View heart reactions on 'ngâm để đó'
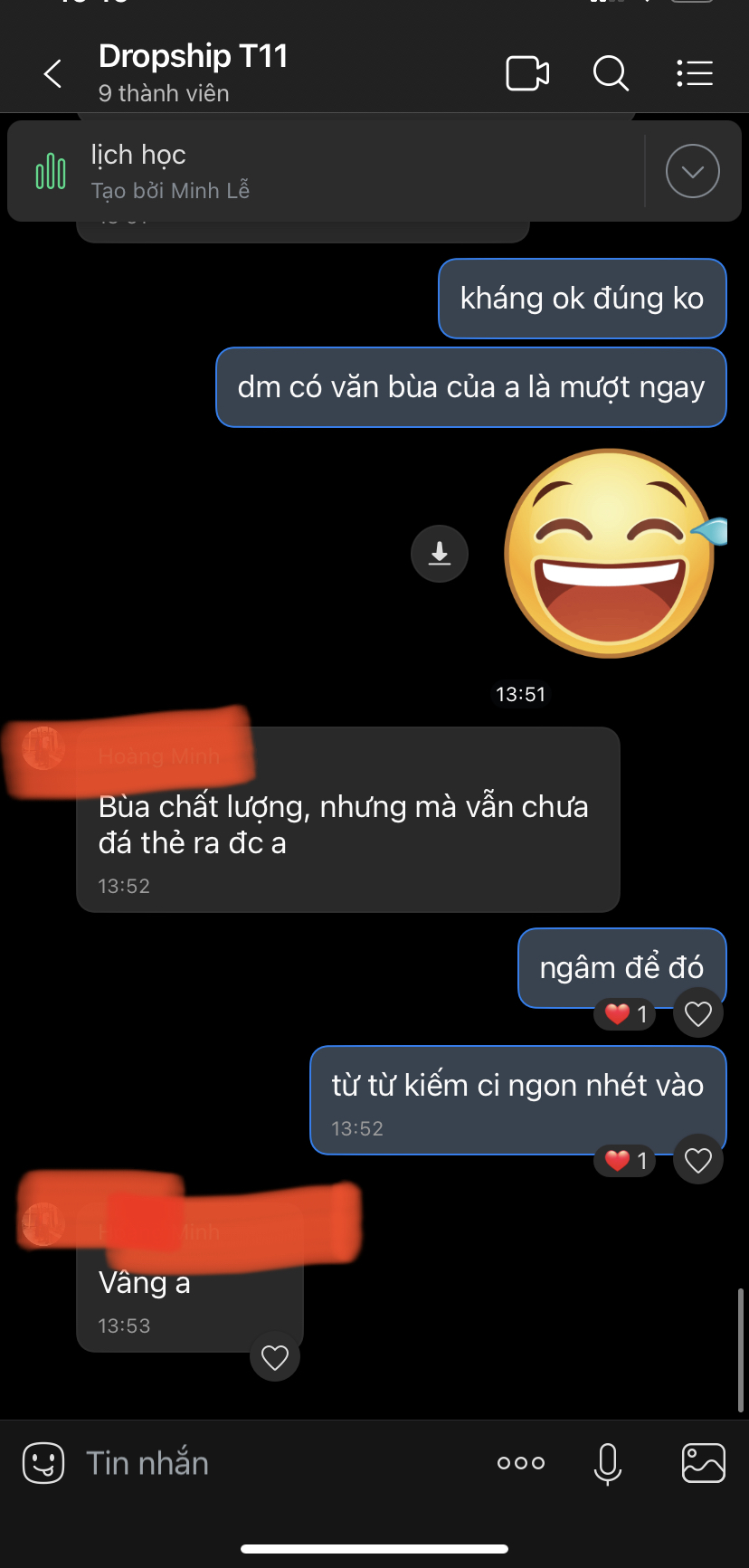Image resolution: width=749 pixels, height=1568 pixels. tap(626, 1014)
